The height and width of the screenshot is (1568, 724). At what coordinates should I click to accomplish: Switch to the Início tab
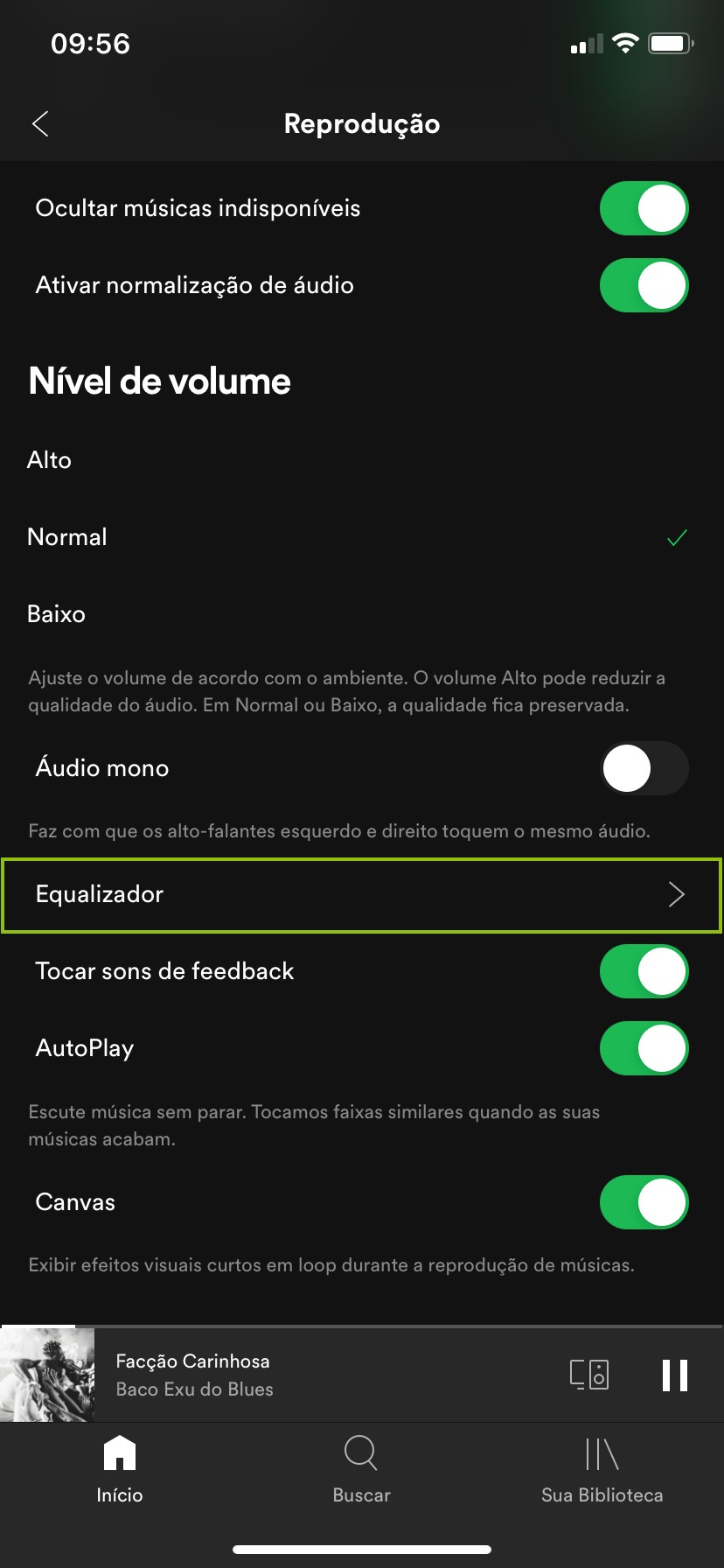120,1469
